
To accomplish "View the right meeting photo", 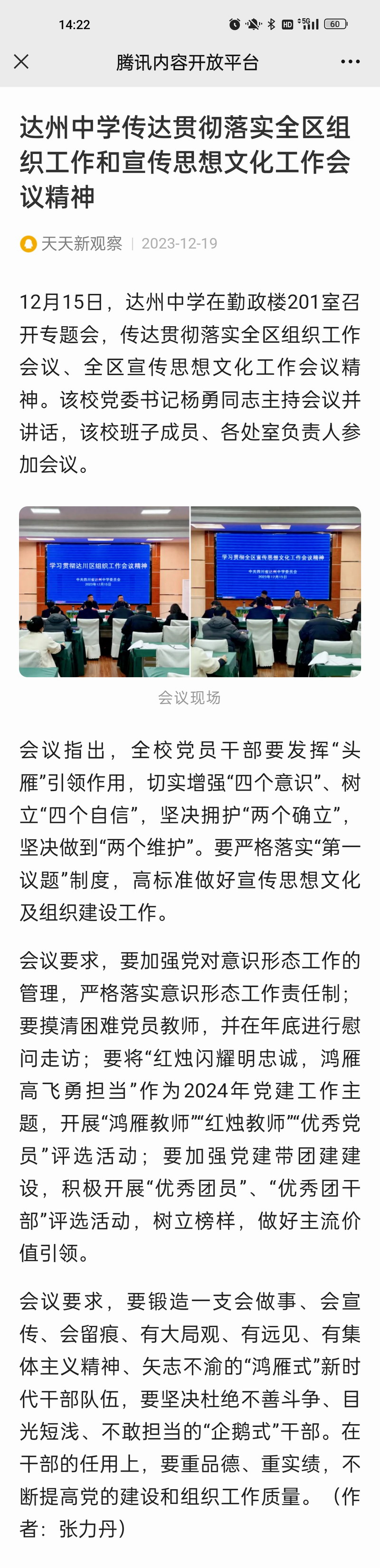I will click(276, 591).
